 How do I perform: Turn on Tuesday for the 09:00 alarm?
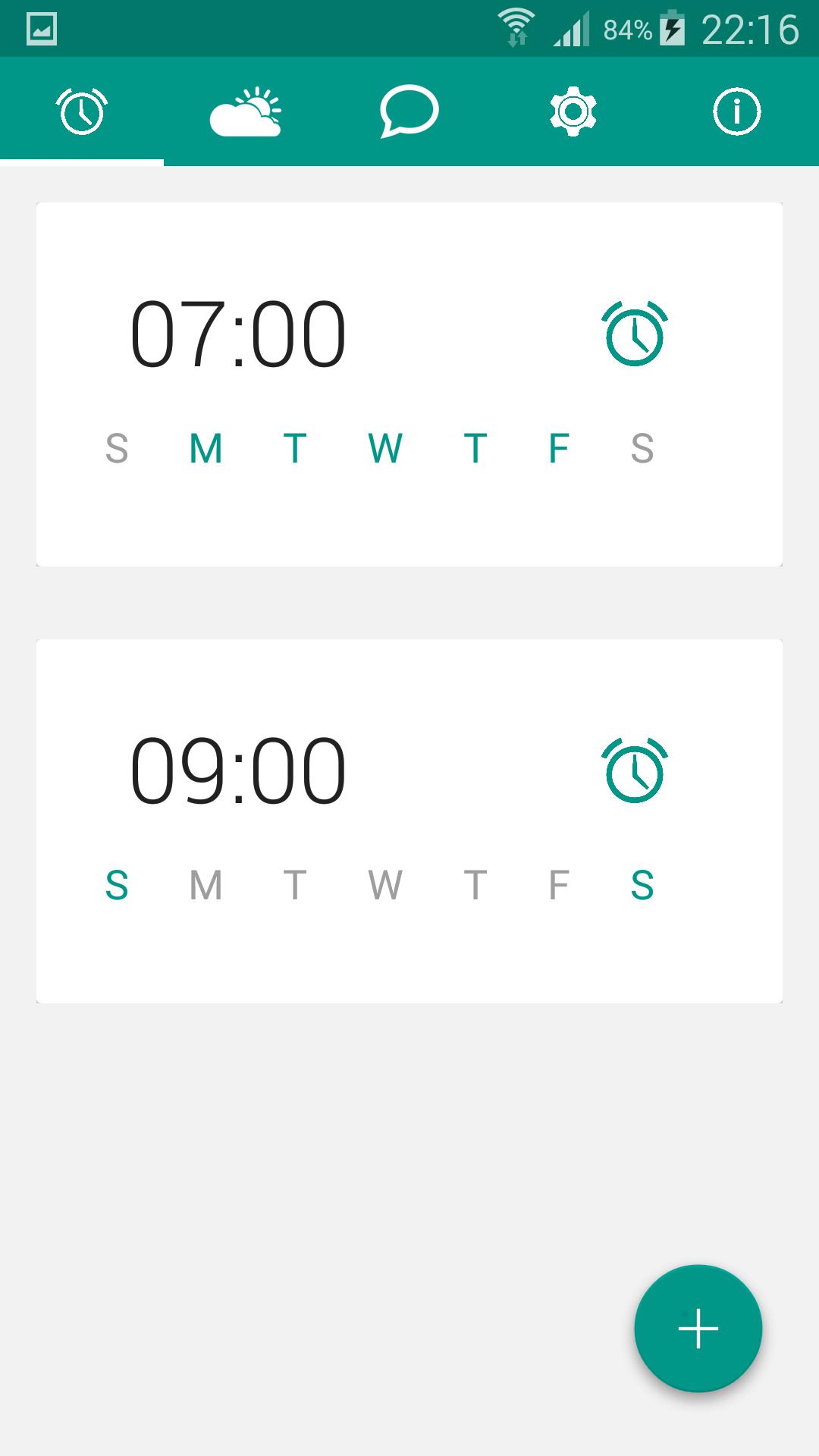point(294,884)
